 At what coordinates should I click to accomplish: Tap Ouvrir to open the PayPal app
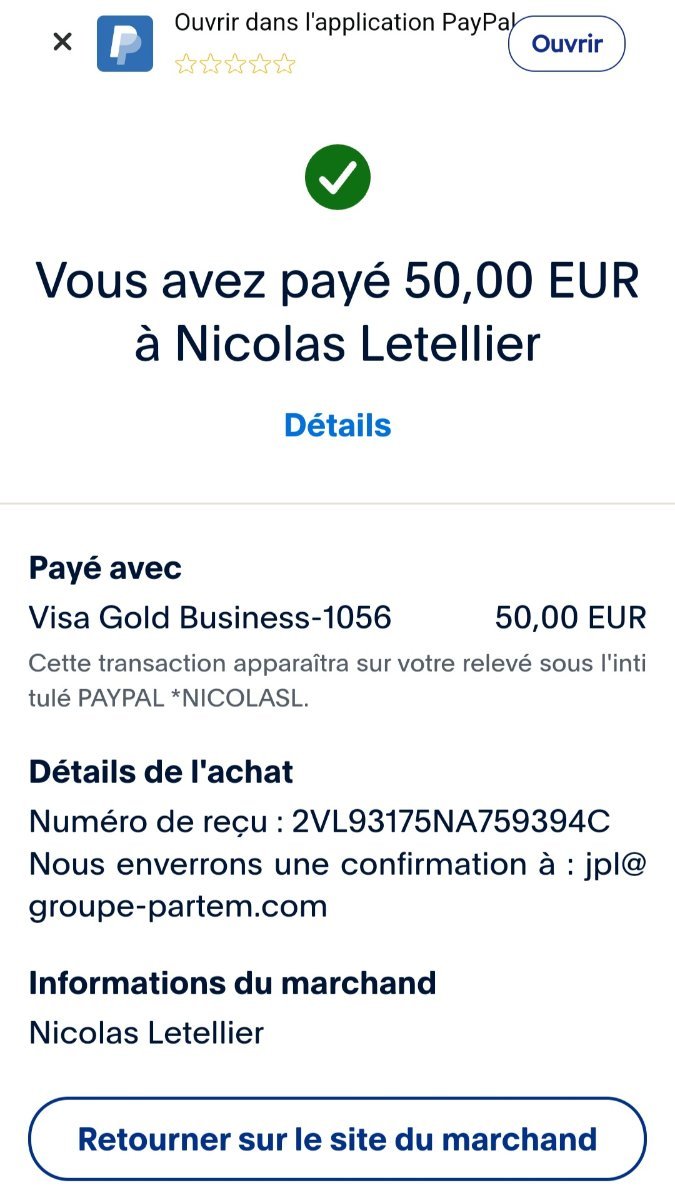pos(567,44)
